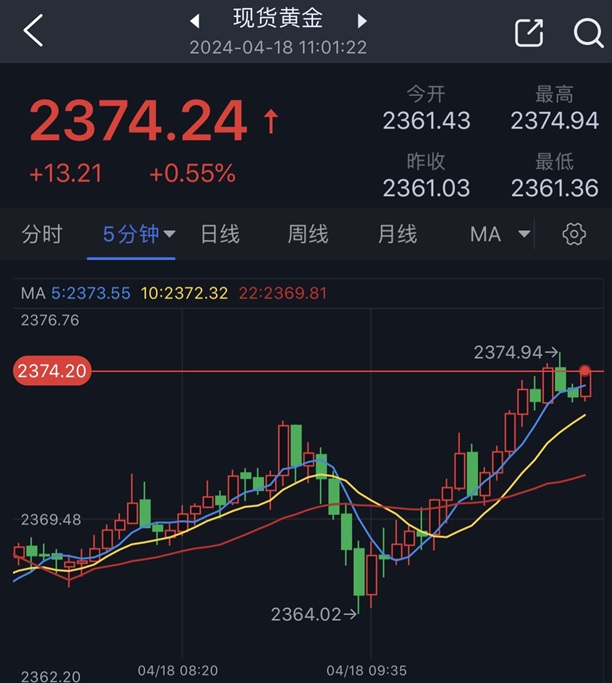Share this 现货黄金 quote
612x683 pixels.
pyautogui.click(x=529, y=32)
